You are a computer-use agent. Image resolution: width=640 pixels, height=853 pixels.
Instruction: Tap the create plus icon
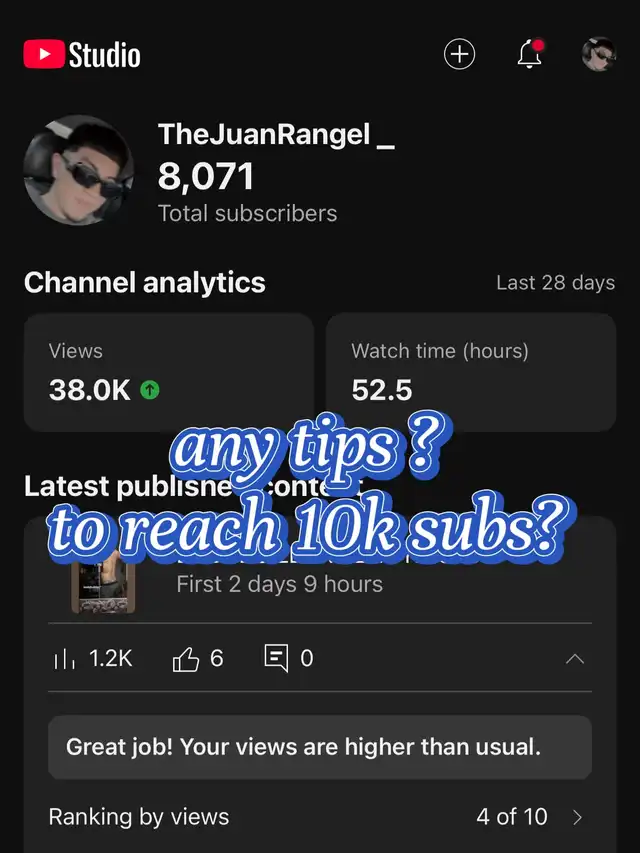pyautogui.click(x=459, y=54)
